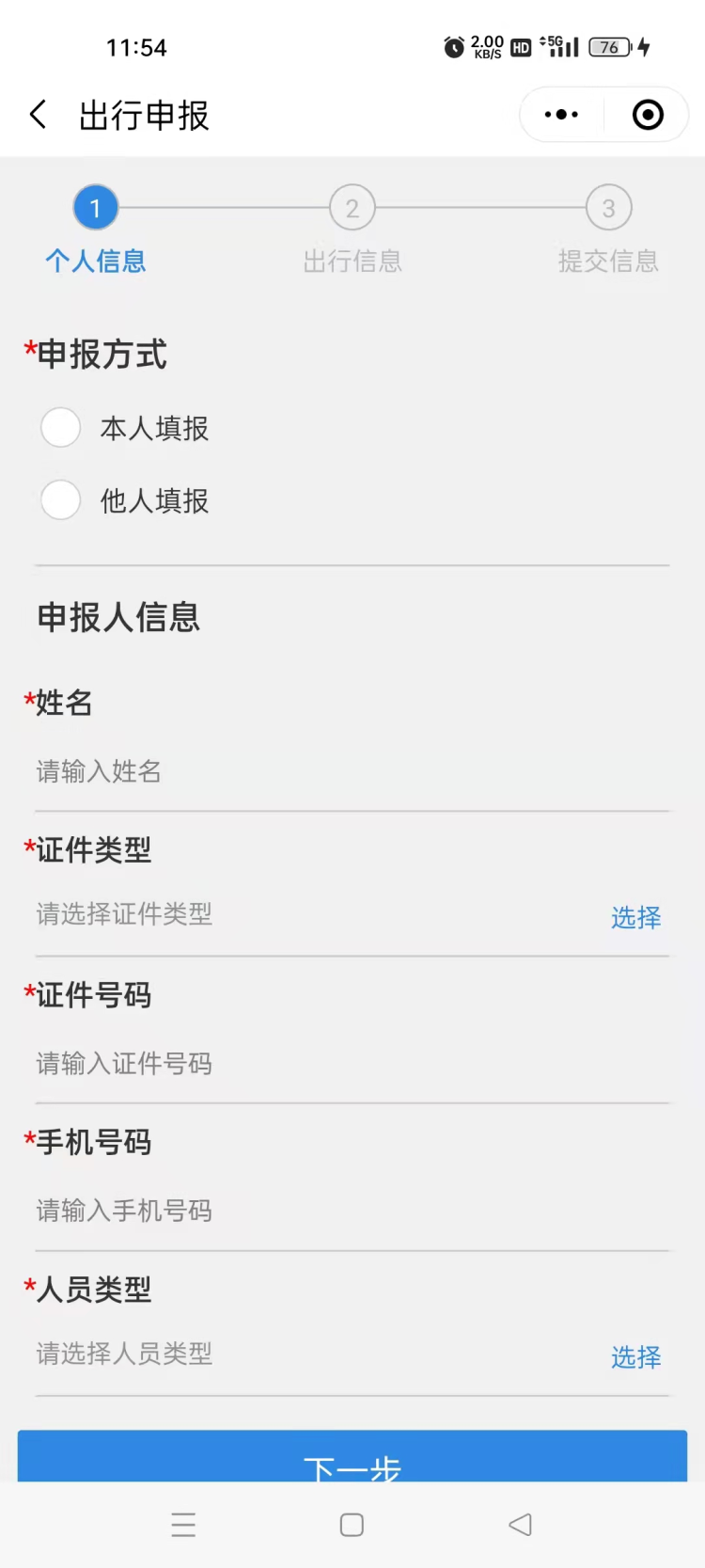Choose 他人填报 radio option
The width and height of the screenshot is (705, 1568).
[x=61, y=500]
